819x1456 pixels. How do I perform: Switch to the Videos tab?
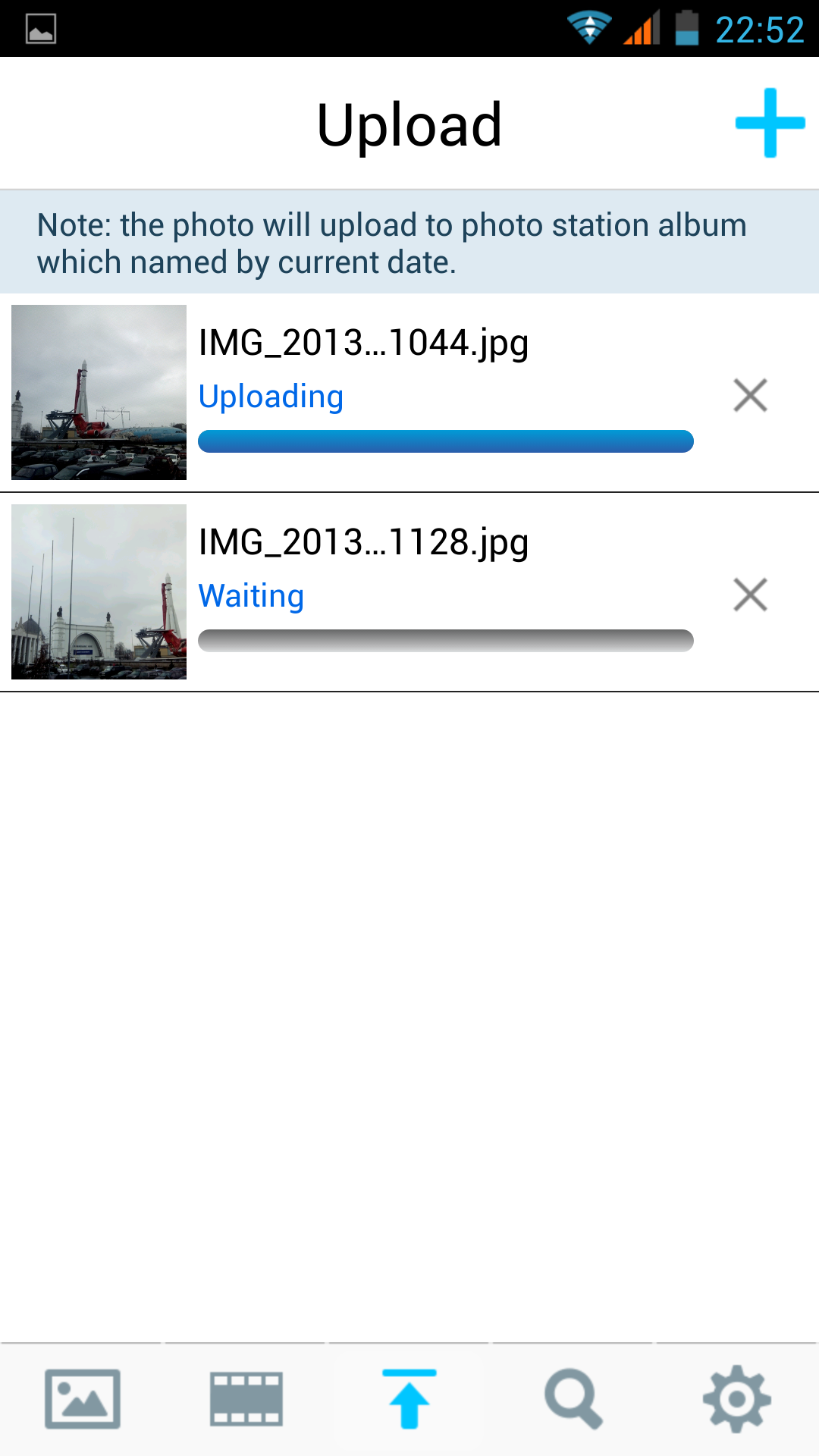click(246, 1399)
